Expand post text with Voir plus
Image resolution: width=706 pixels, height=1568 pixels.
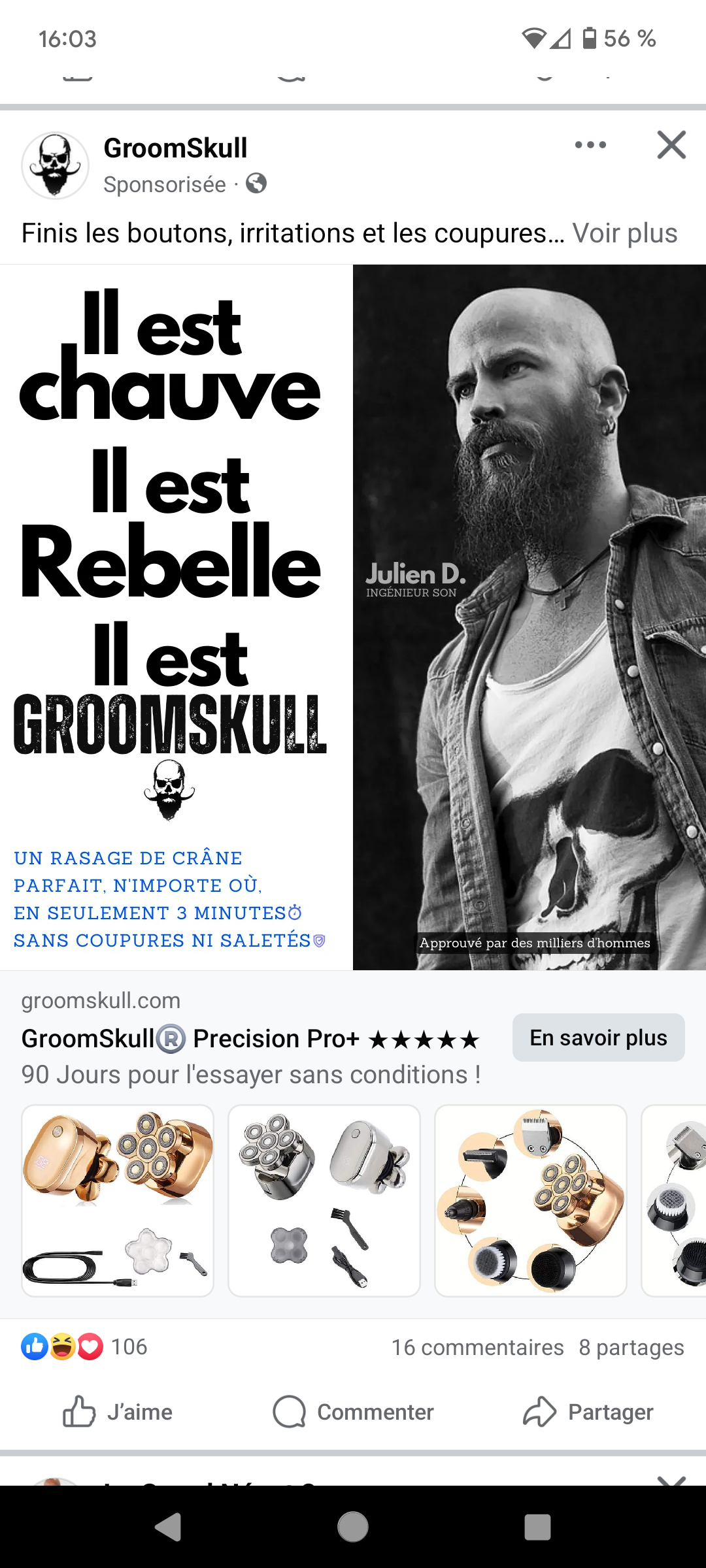click(x=624, y=233)
